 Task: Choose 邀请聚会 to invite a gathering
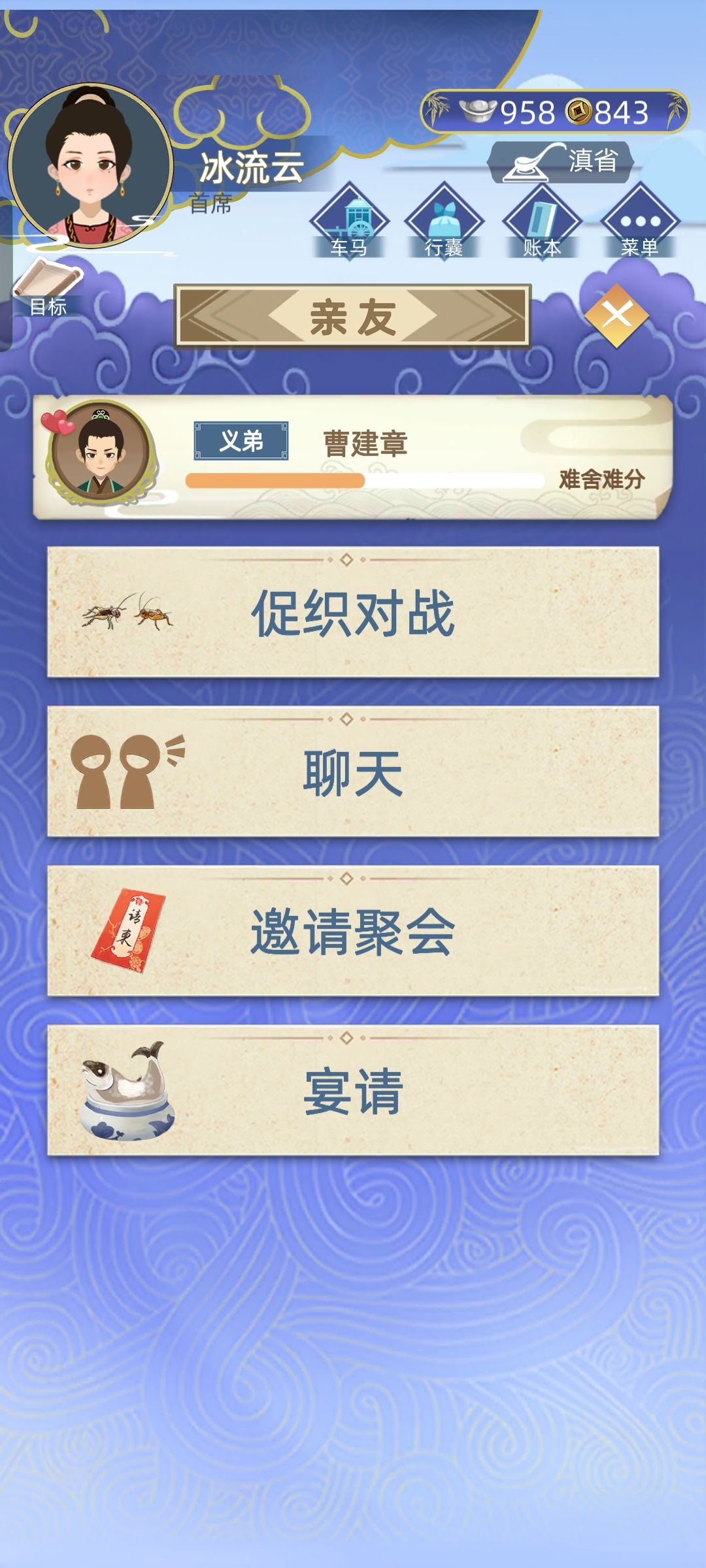click(x=353, y=937)
